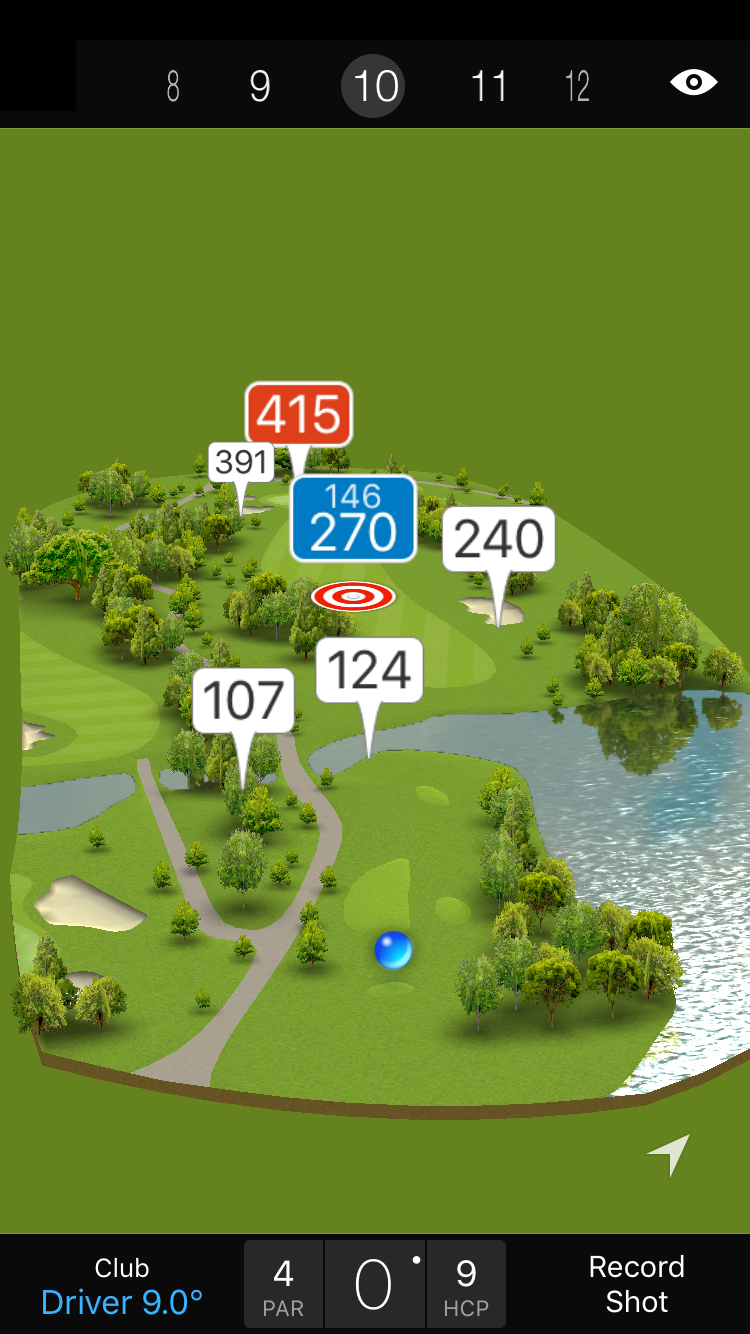
Task: Tap Record Shot
Action: point(636,1284)
